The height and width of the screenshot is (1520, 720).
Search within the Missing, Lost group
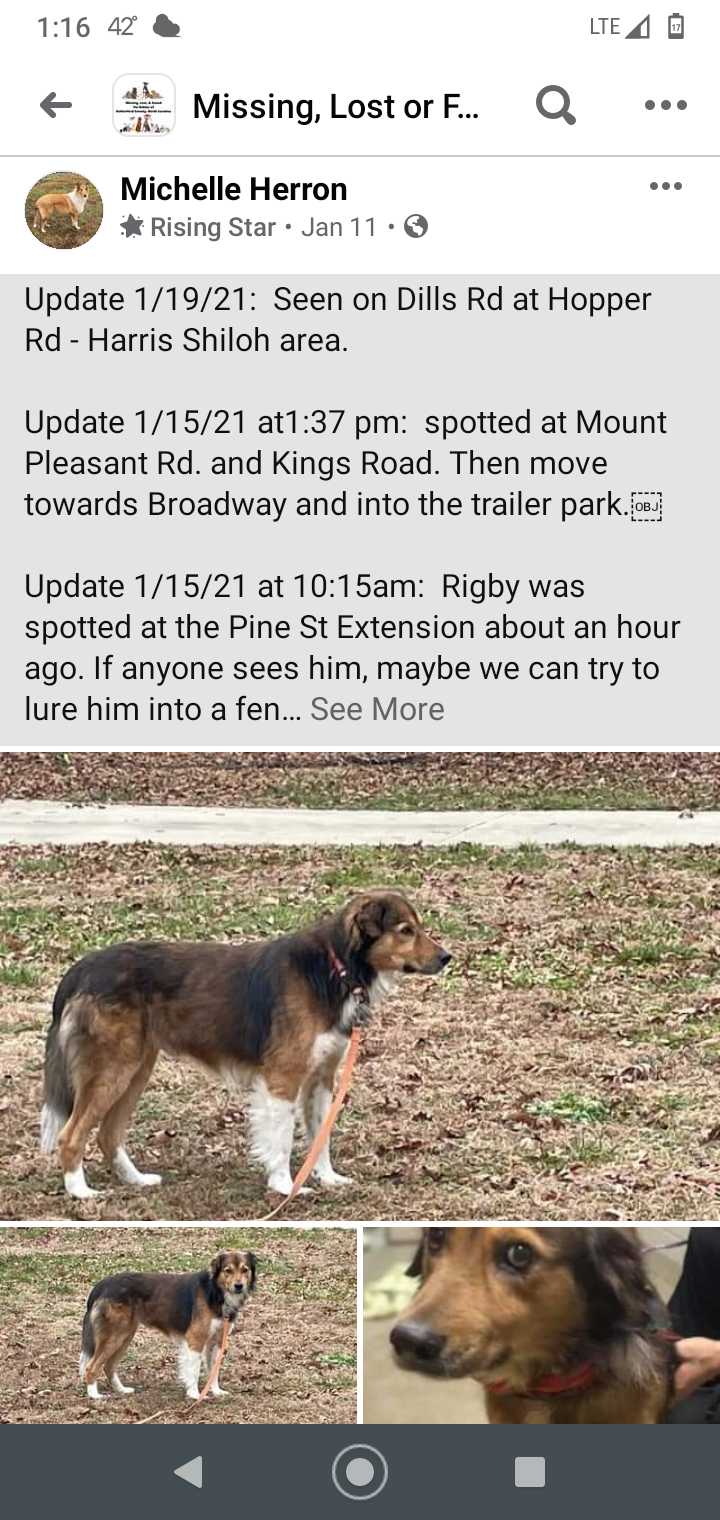pos(555,105)
